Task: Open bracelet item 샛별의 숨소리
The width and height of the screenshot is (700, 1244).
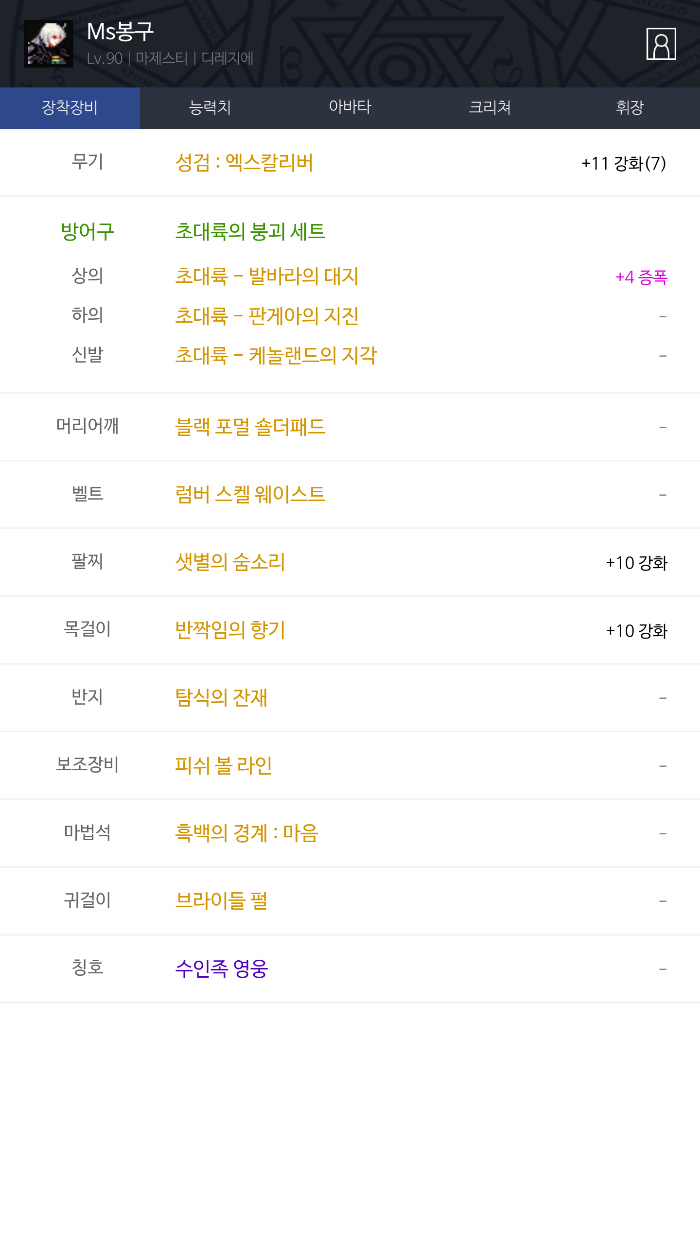Action: point(230,562)
